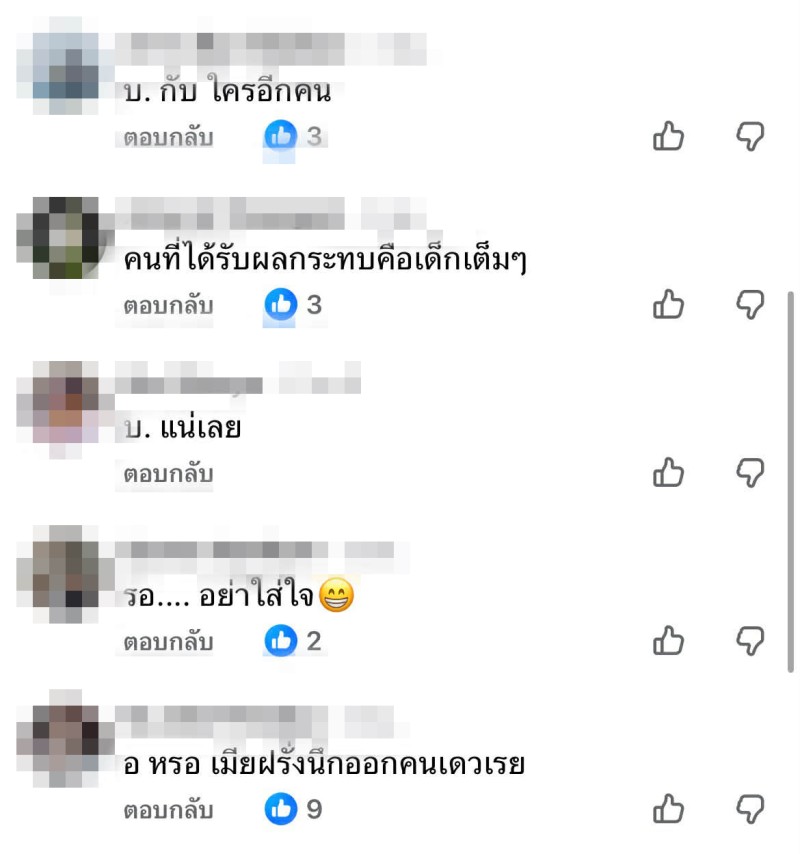
Task: Like the comment 'บ. กับ ใครอีกคน'
Action: click(x=668, y=137)
